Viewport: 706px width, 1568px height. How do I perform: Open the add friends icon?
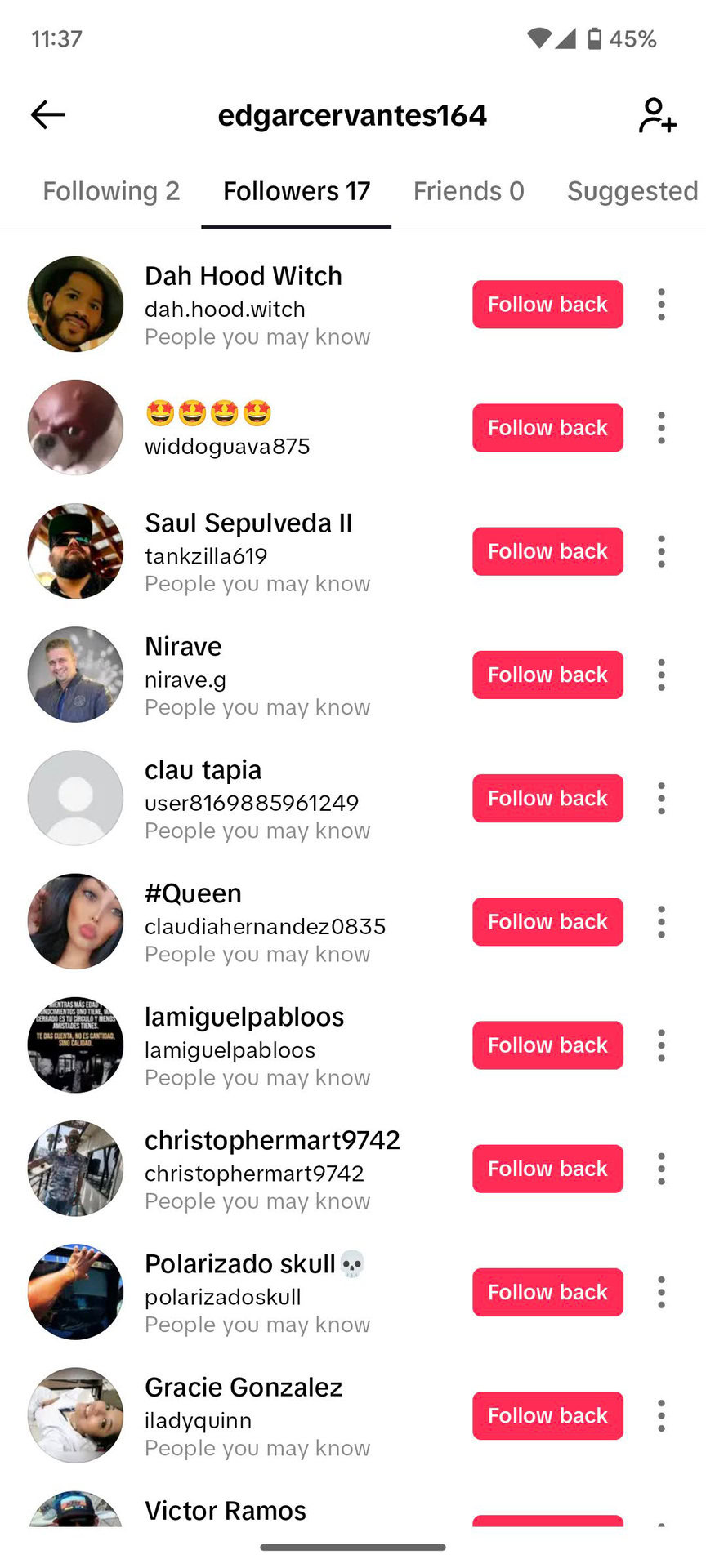point(657,115)
